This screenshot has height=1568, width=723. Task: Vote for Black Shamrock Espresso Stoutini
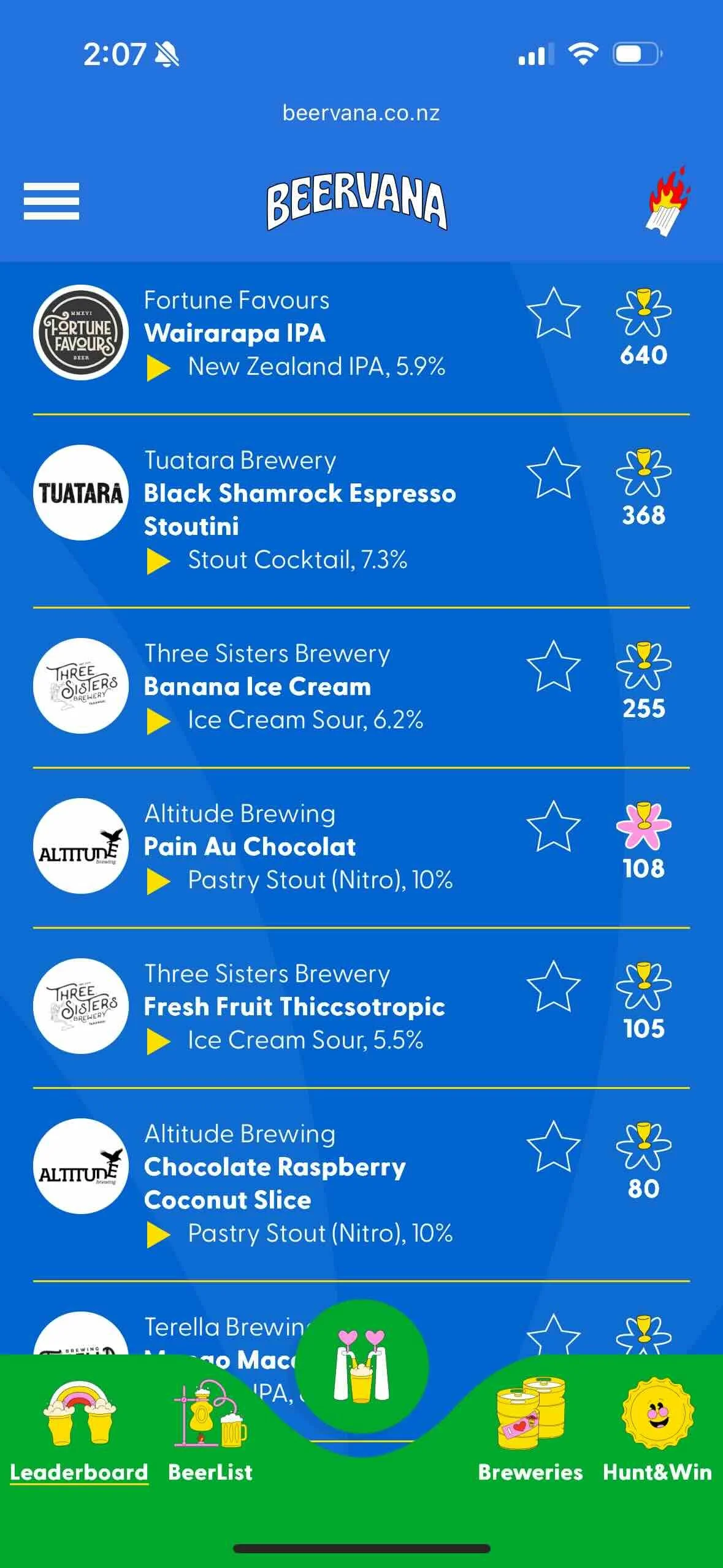(x=643, y=473)
